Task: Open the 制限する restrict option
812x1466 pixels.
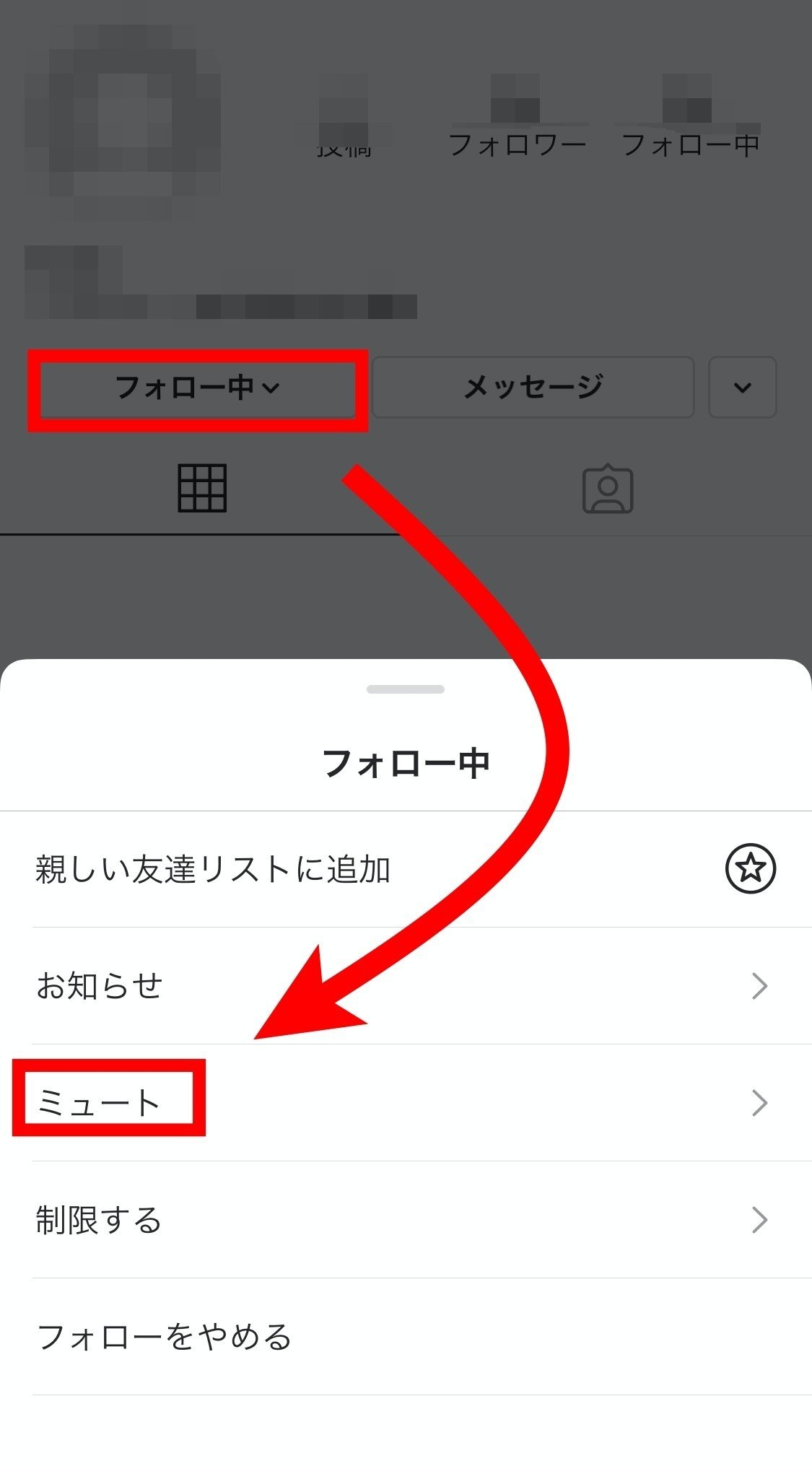Action: click(x=404, y=1220)
